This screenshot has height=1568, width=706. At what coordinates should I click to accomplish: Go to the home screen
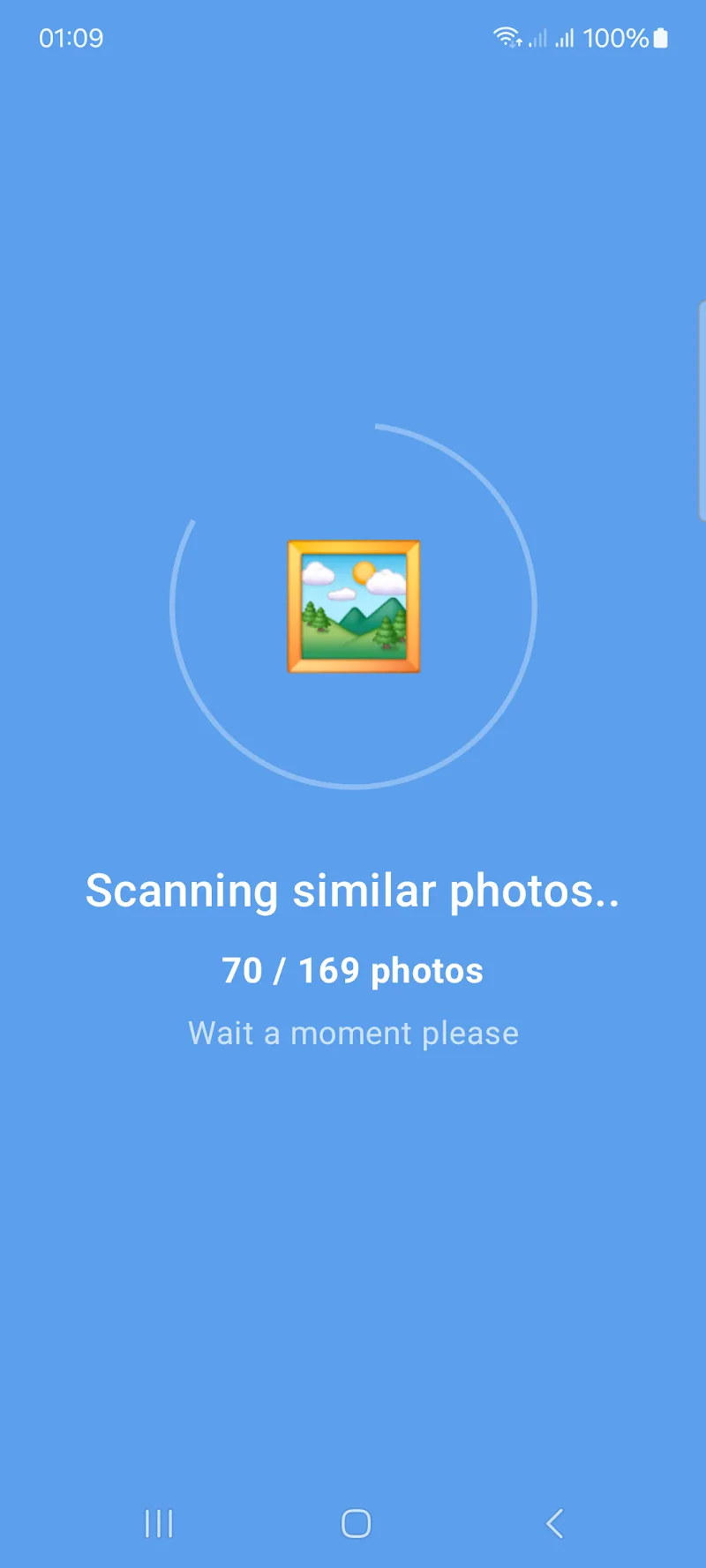click(356, 1523)
